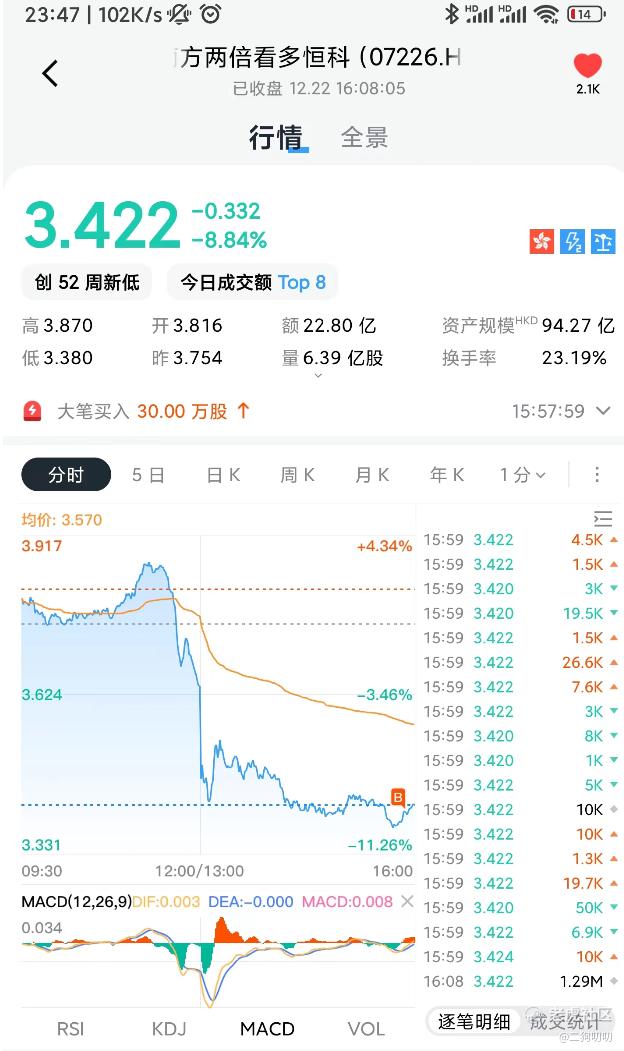Show the 月K chart
624x1051 pixels.
tap(371, 475)
